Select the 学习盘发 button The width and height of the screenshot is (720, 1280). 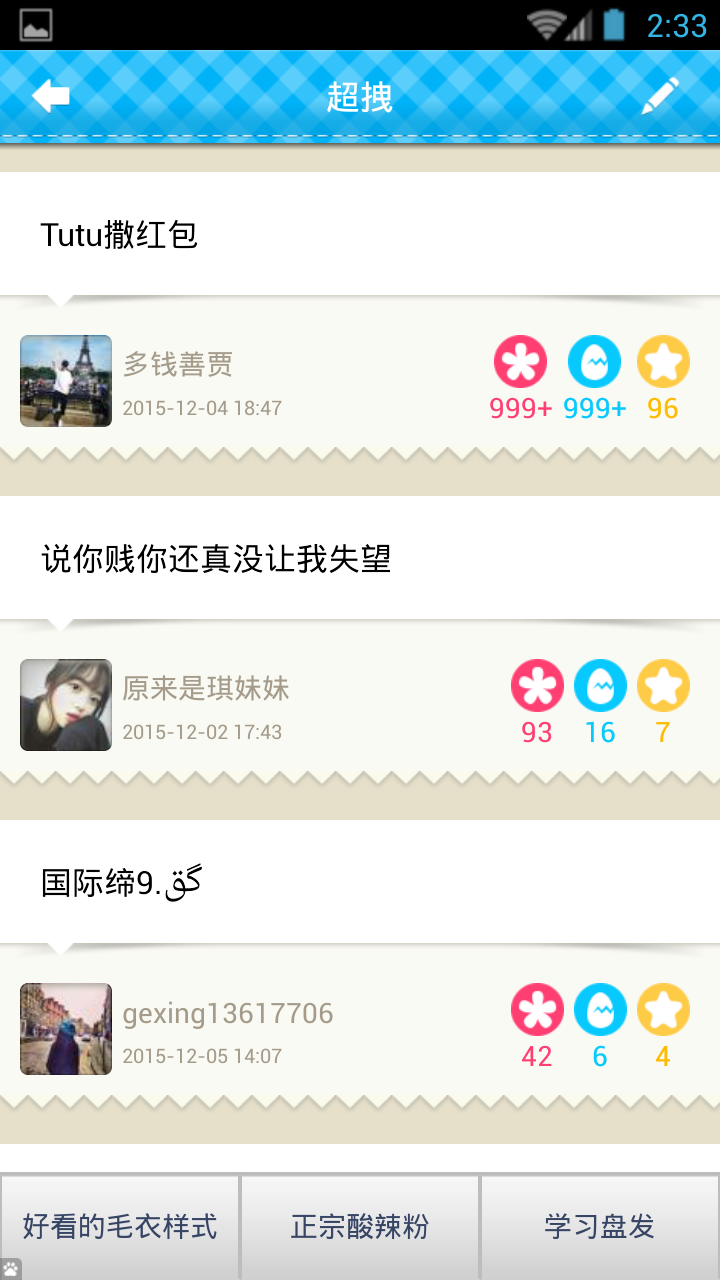[600, 1227]
